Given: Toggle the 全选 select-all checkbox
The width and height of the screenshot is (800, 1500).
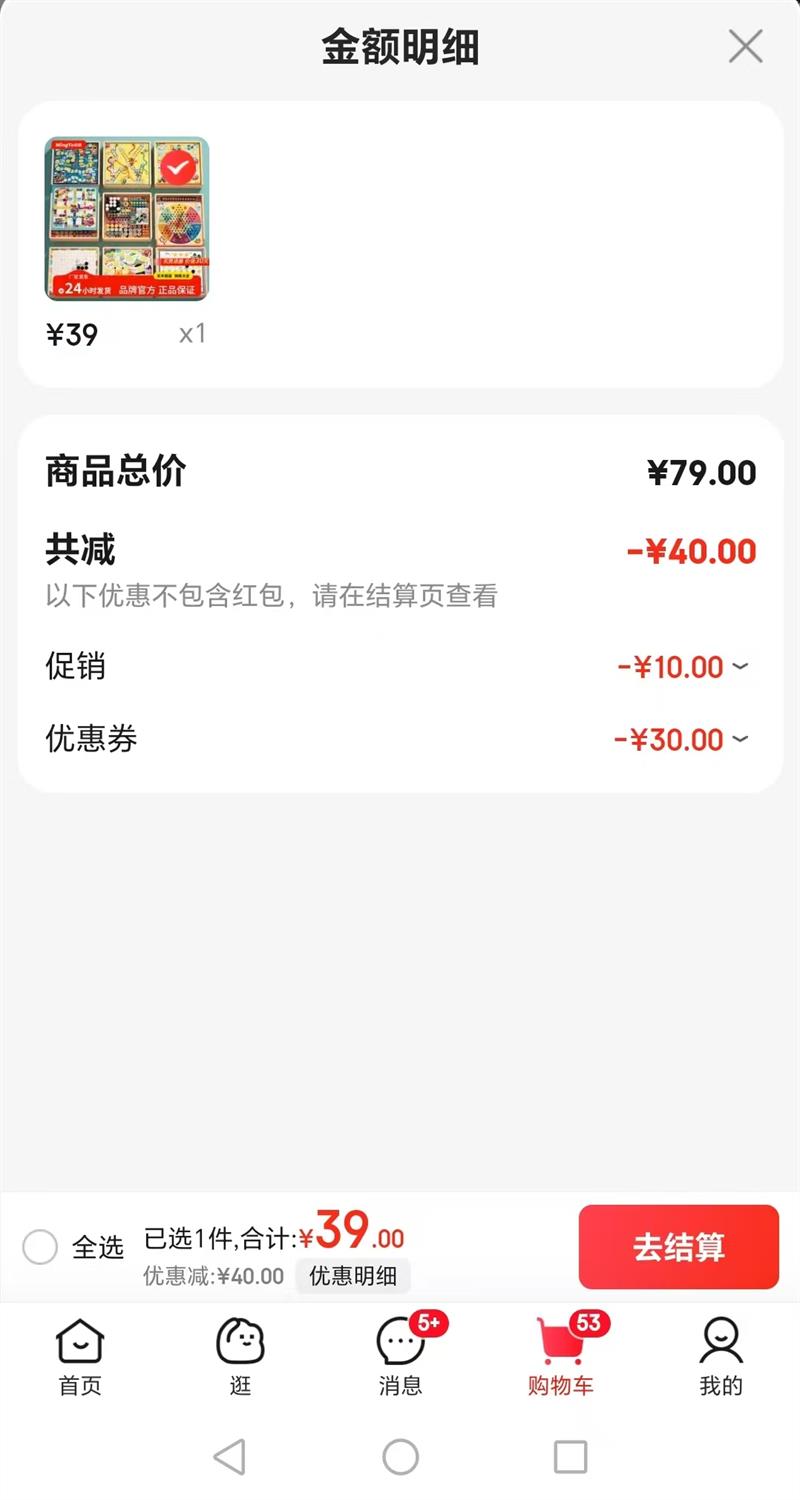Looking at the screenshot, I should point(41,1247).
